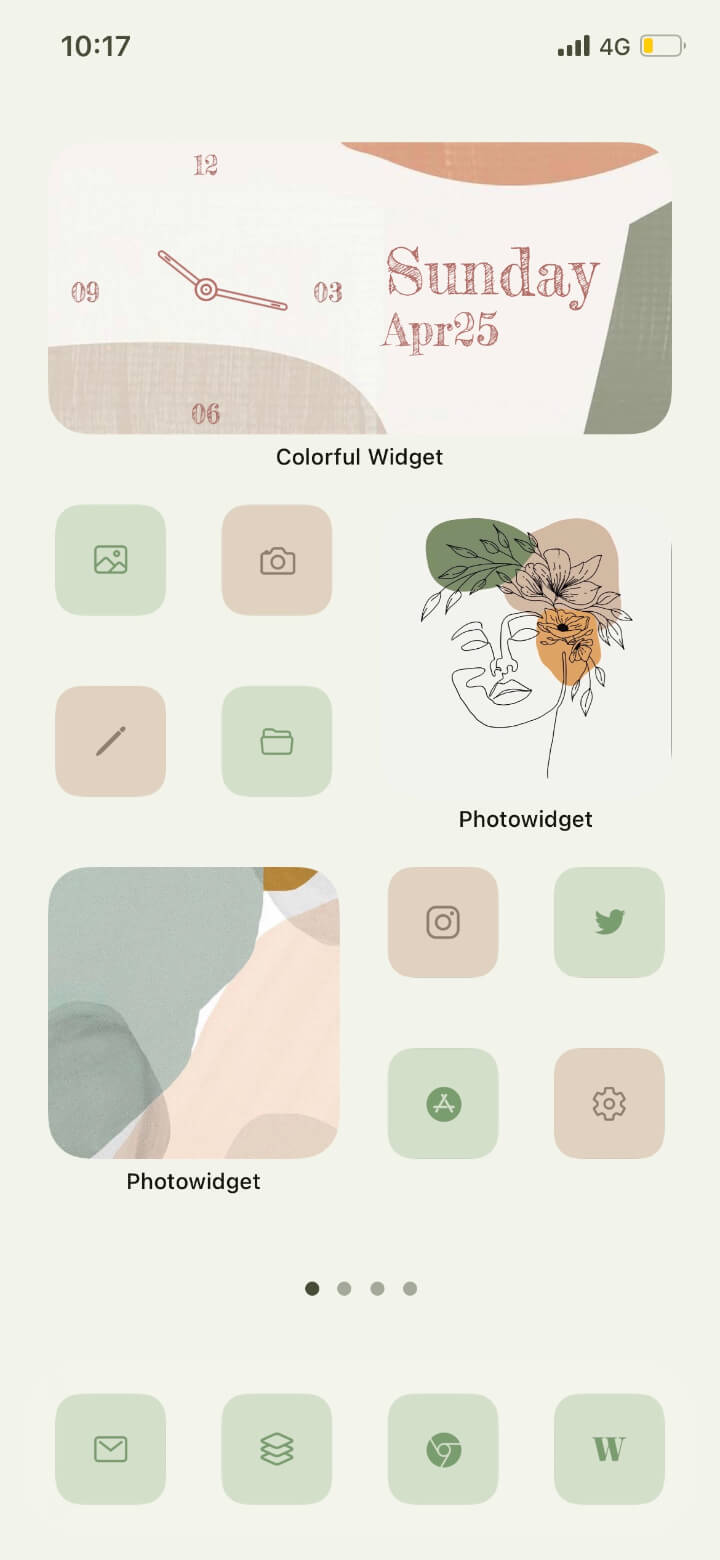The height and width of the screenshot is (1560, 720).
Task: Open Settings gear app
Action: pyautogui.click(x=609, y=1104)
